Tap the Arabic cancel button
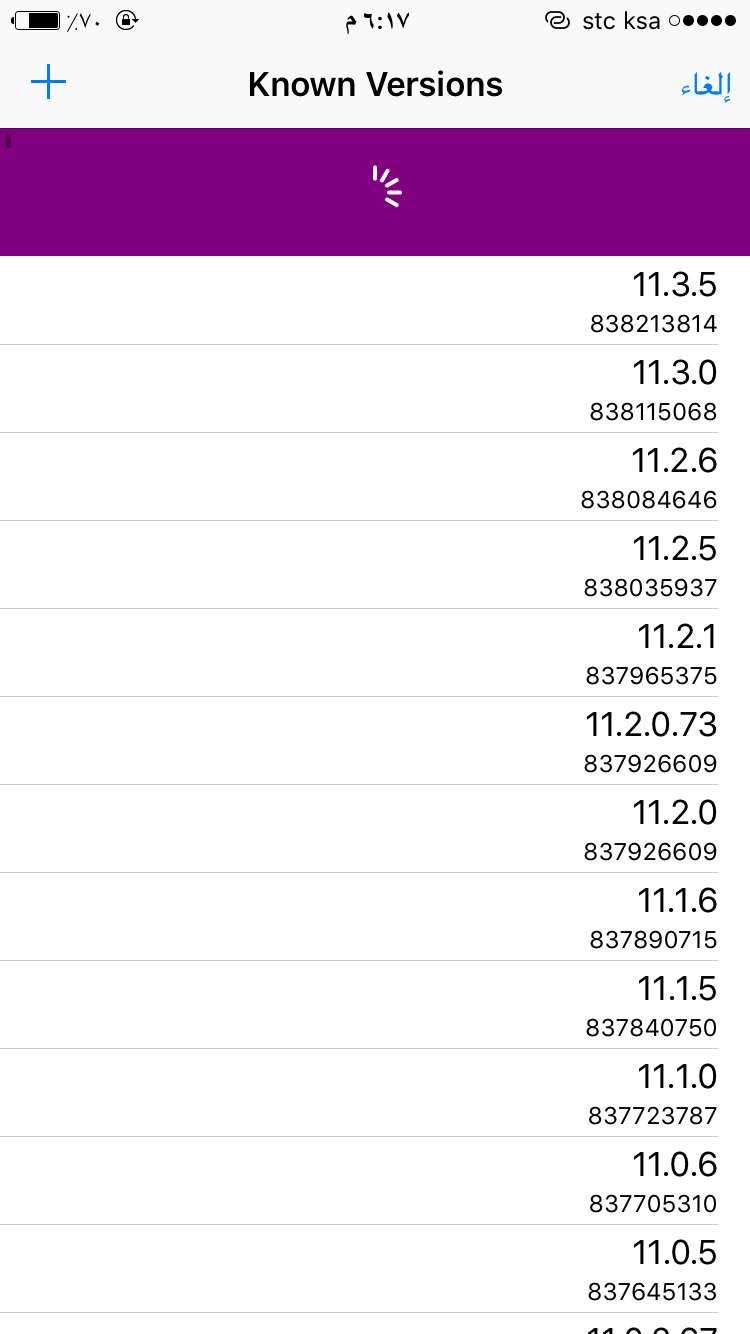The height and width of the screenshot is (1334, 750). pyautogui.click(x=706, y=86)
